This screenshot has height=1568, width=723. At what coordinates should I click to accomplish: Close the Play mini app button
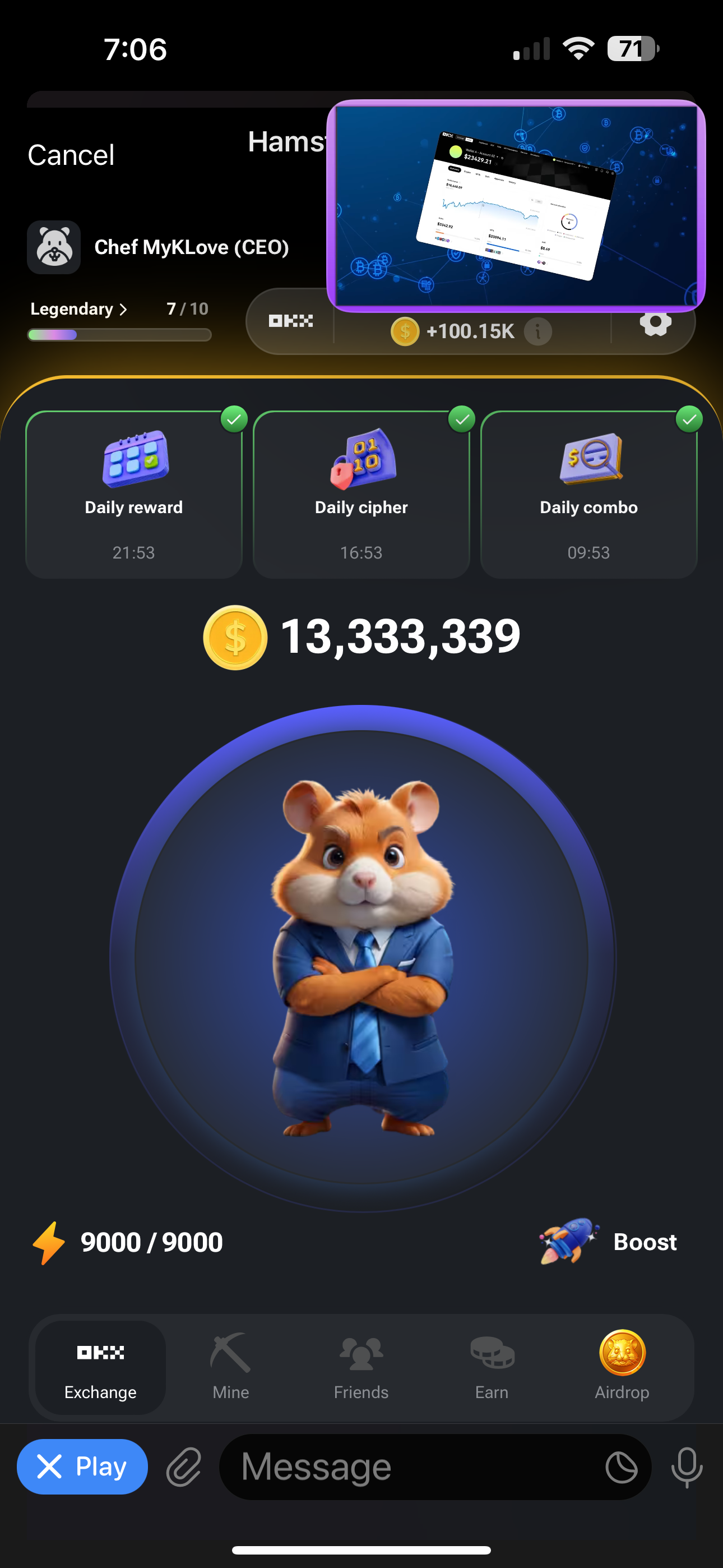(82, 1466)
